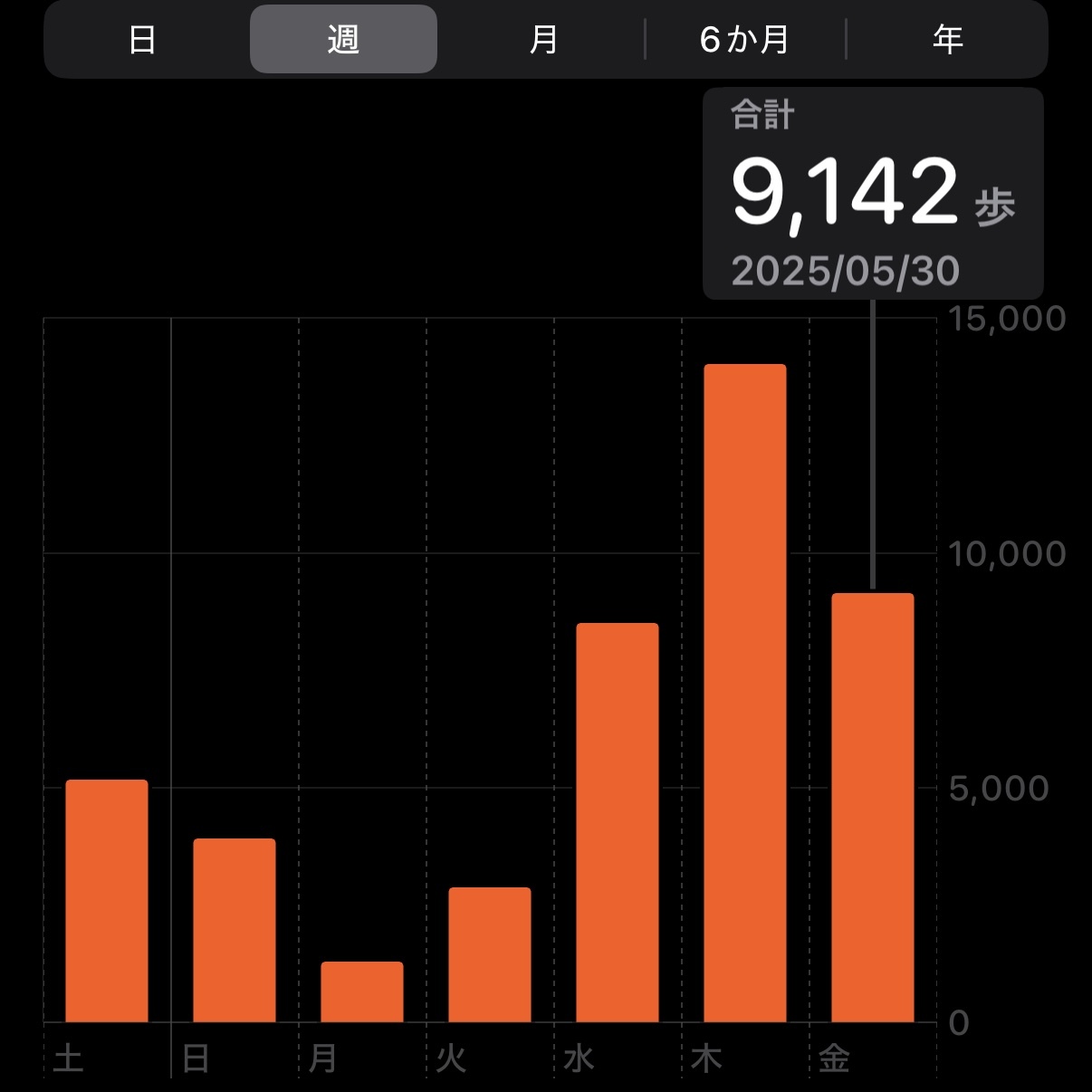This screenshot has height=1092, width=1092.
Task: Tap the 日 (Sunday) bar in chart
Action: 235,930
